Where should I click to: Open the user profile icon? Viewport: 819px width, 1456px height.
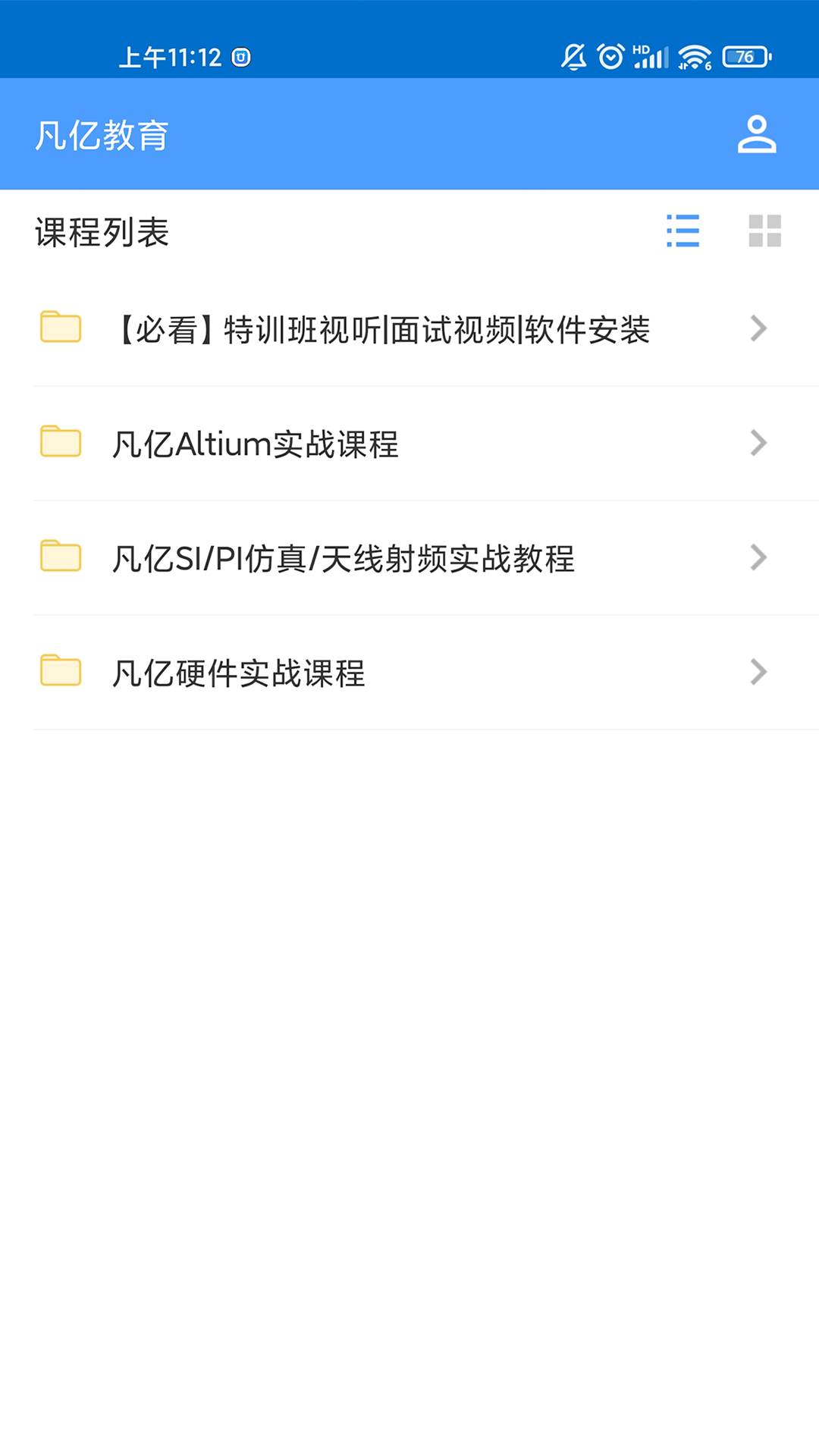coord(758,135)
